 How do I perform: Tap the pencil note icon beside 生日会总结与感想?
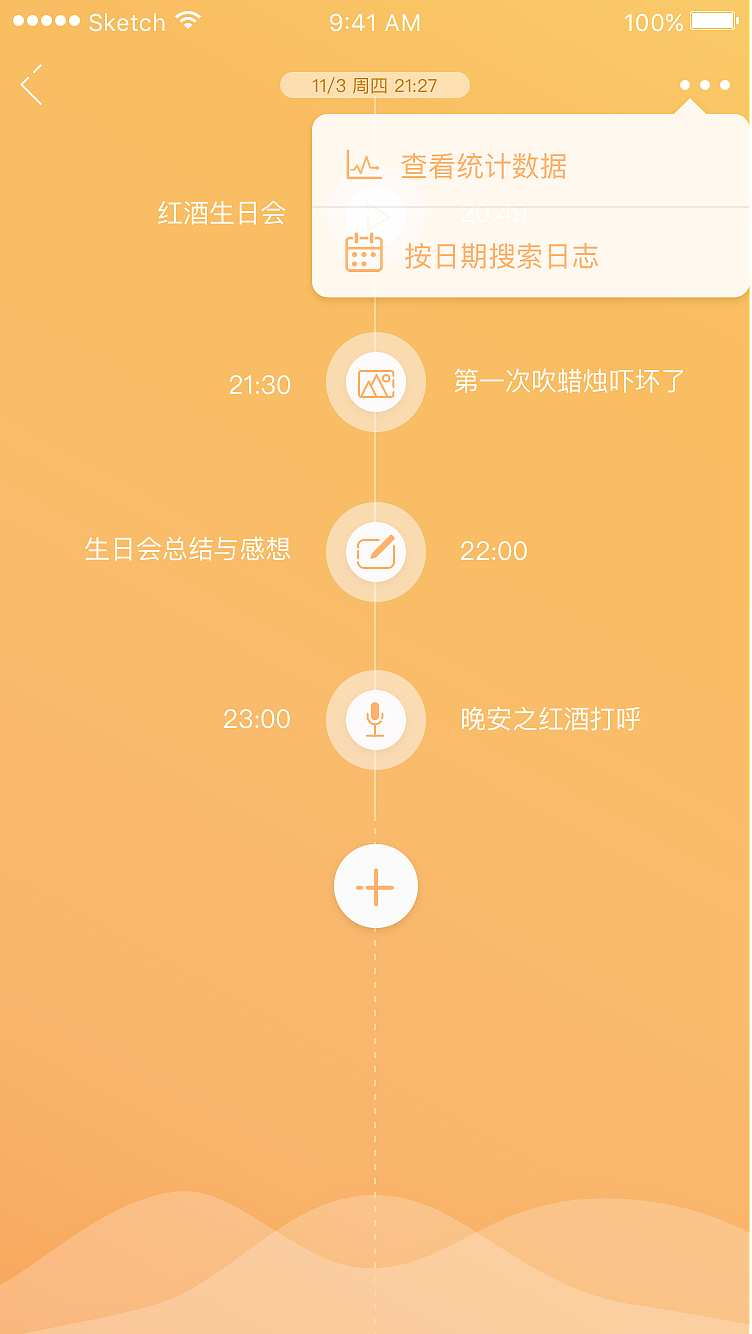376,551
